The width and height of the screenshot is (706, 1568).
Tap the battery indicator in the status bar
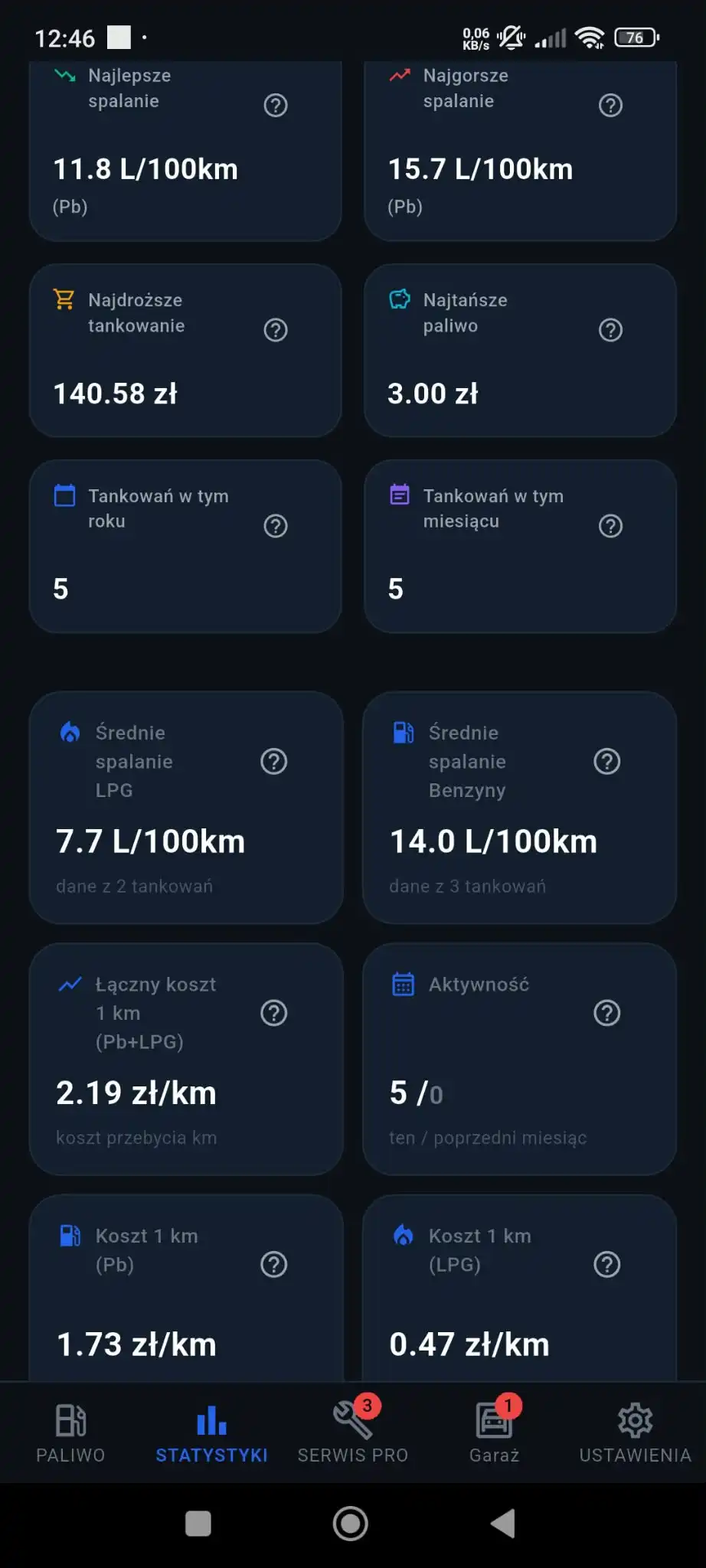[x=636, y=37]
